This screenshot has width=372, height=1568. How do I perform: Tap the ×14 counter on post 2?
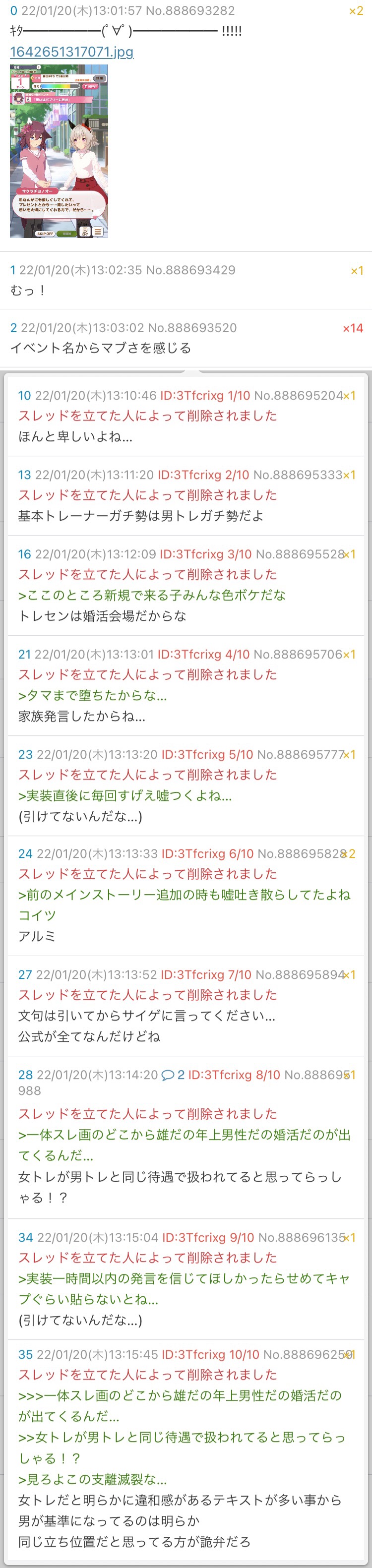point(353,328)
